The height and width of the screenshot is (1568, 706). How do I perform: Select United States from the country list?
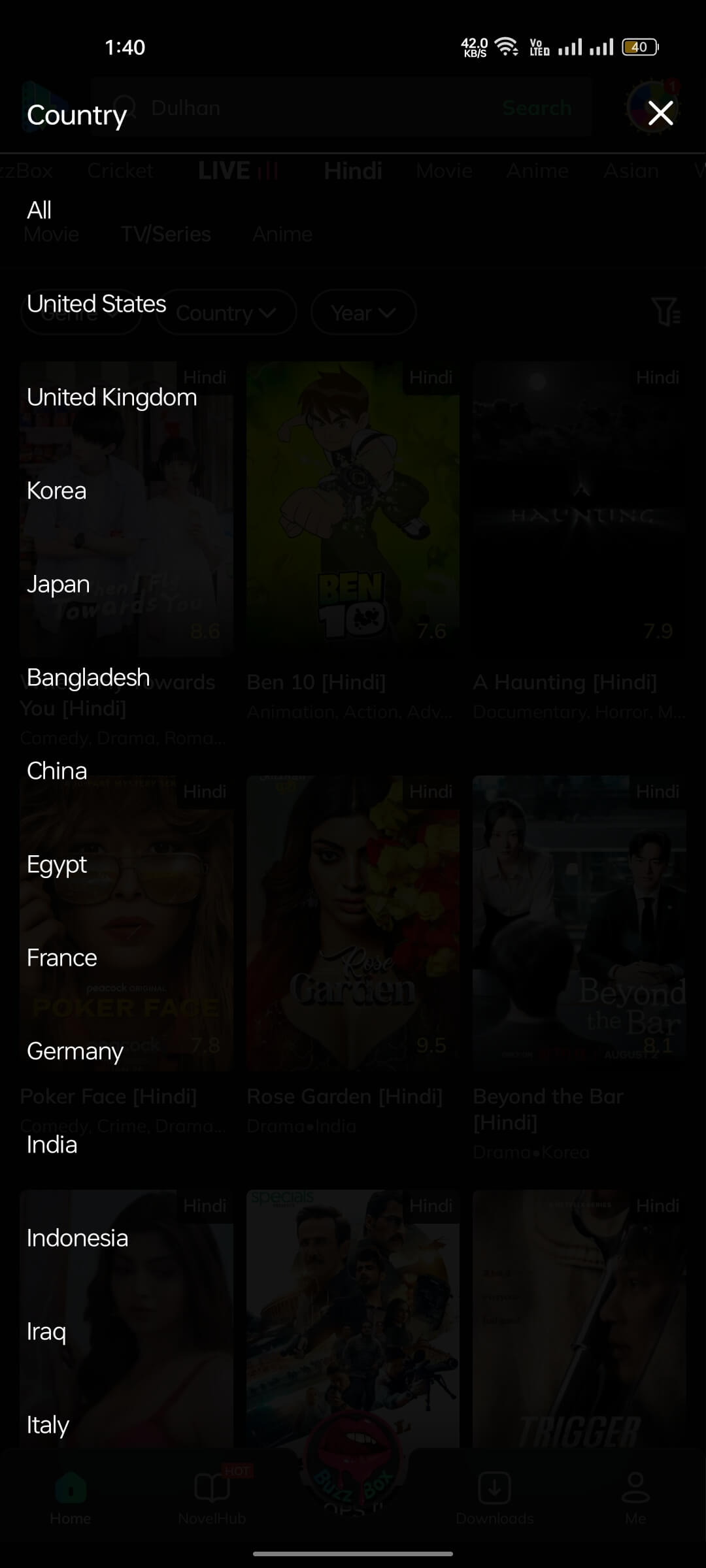click(x=96, y=303)
